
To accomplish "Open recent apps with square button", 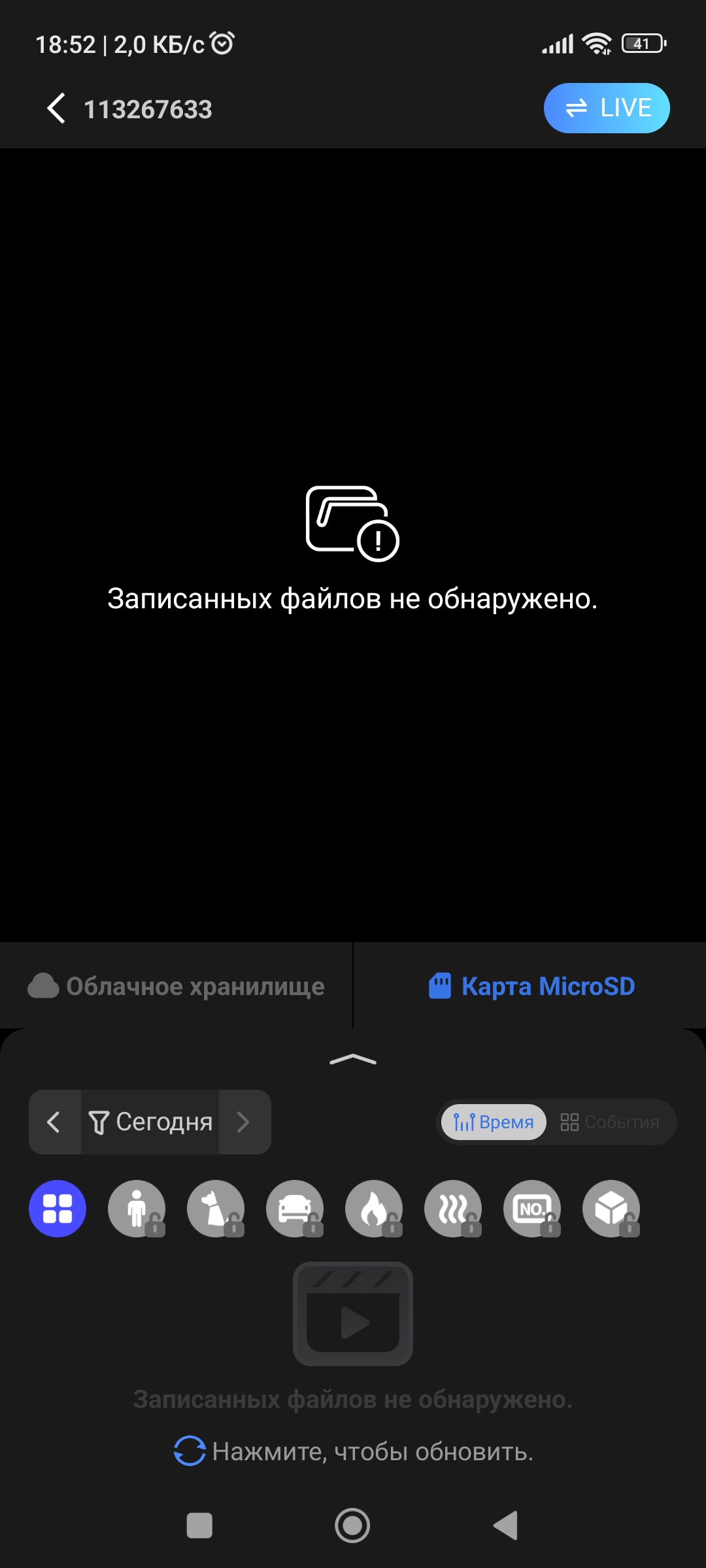I will (199, 1526).
